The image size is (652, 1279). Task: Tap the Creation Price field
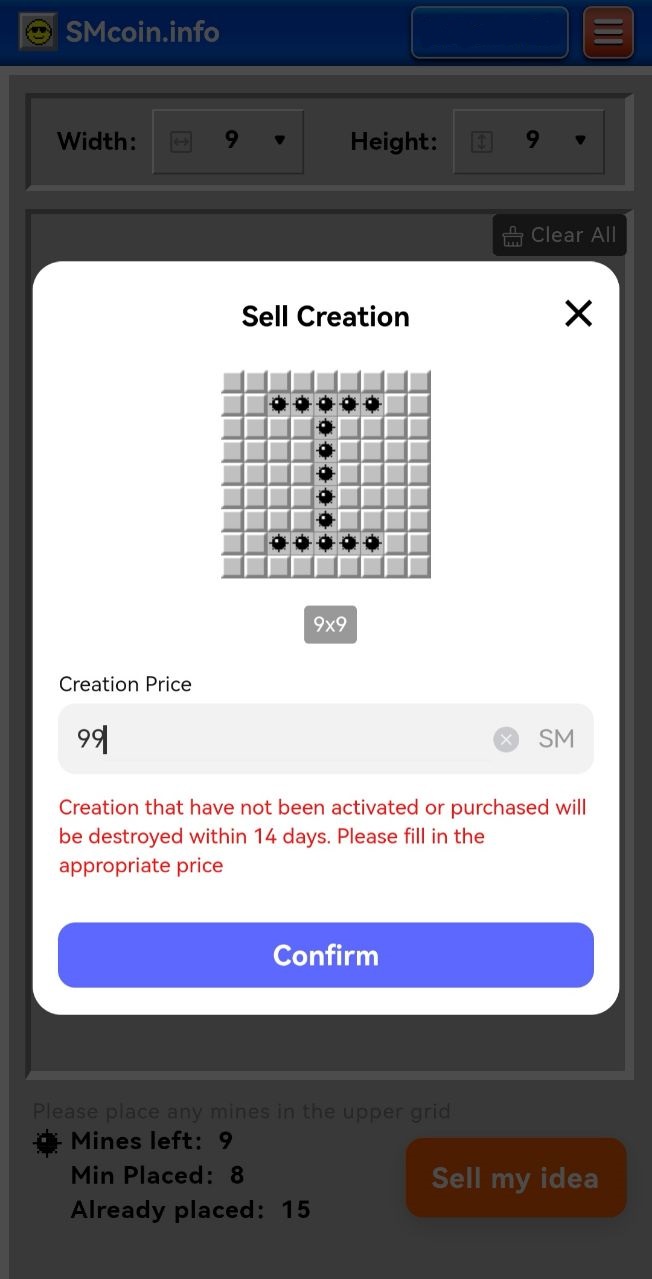click(x=326, y=739)
